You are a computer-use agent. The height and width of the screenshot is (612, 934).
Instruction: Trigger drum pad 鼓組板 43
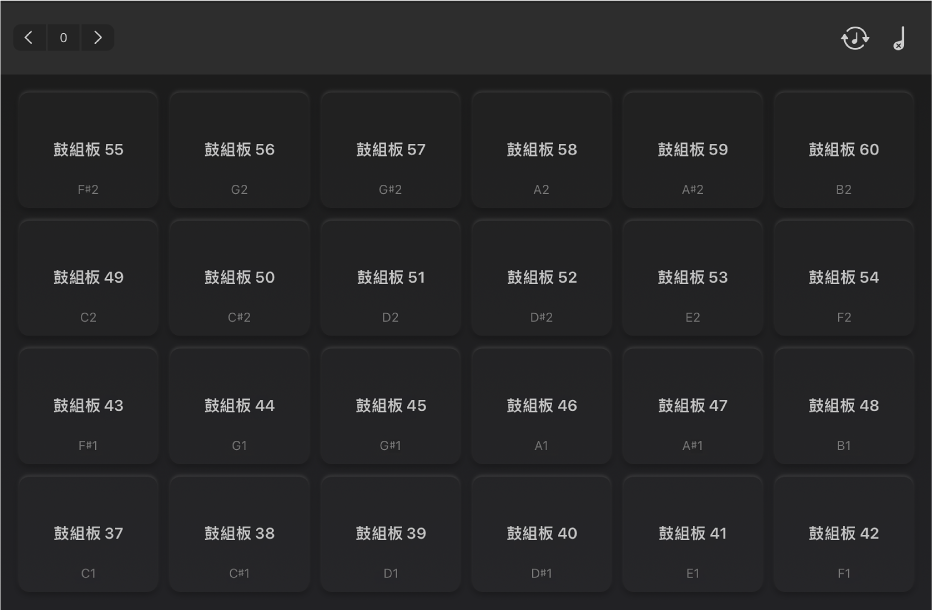(88, 406)
